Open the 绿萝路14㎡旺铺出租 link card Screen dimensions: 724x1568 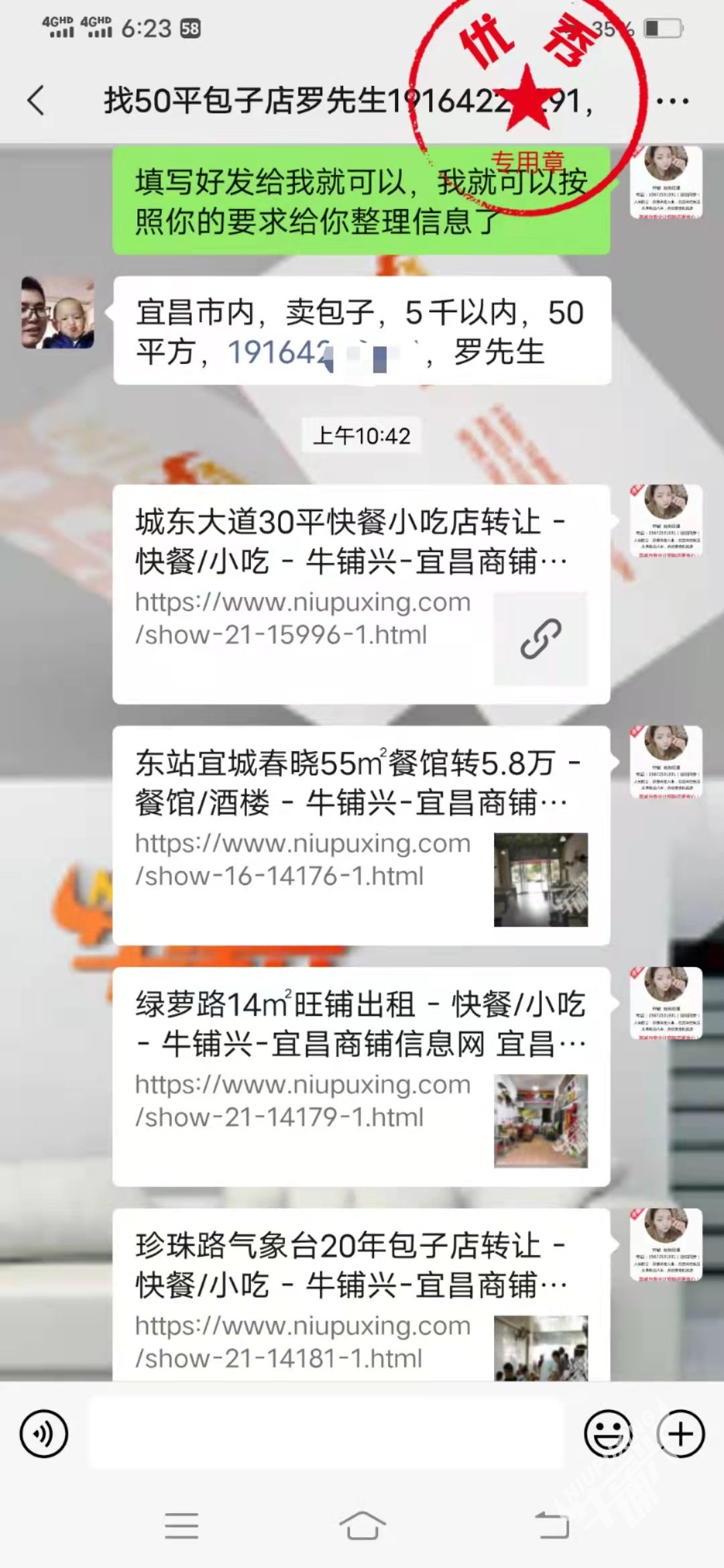coord(361,1076)
